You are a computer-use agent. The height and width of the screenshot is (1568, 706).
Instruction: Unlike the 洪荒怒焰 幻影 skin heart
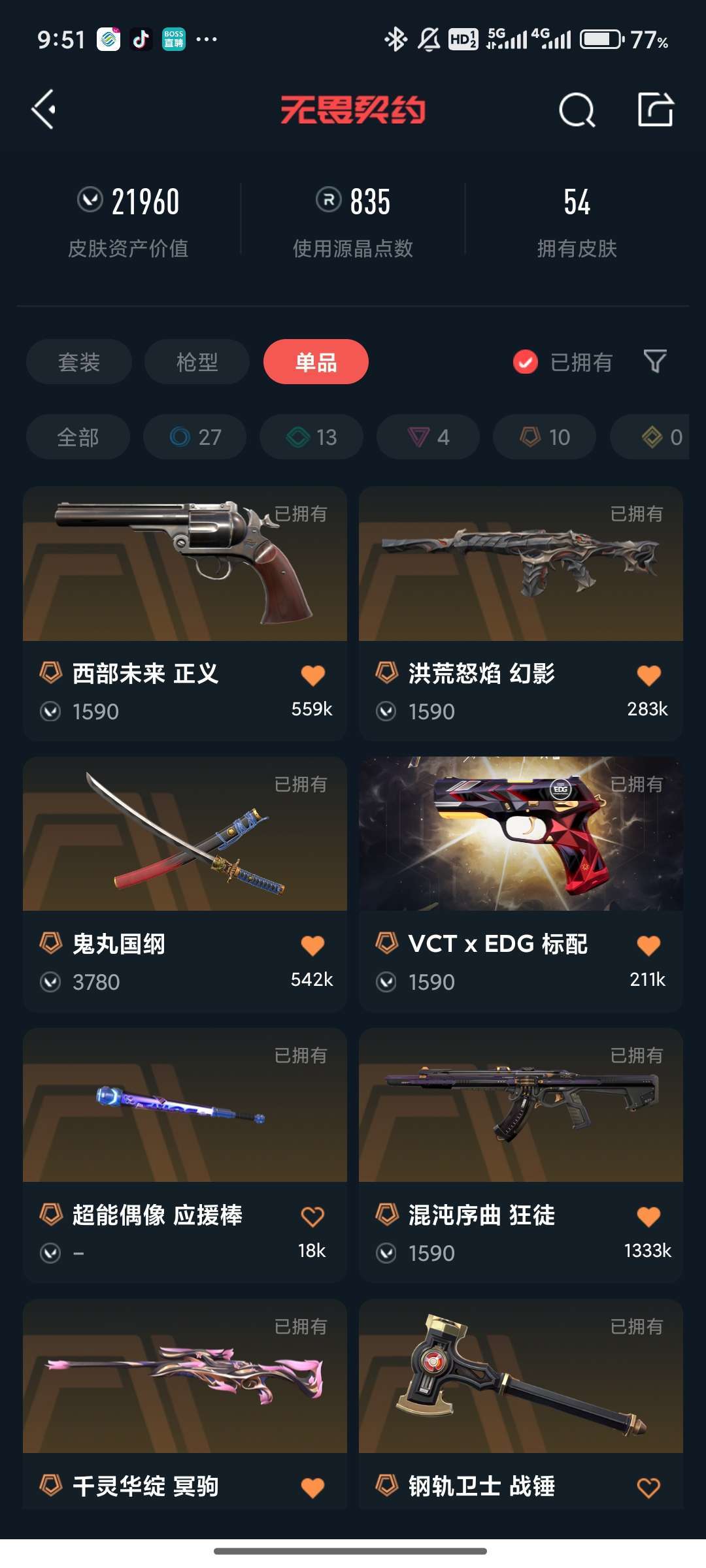tap(649, 675)
